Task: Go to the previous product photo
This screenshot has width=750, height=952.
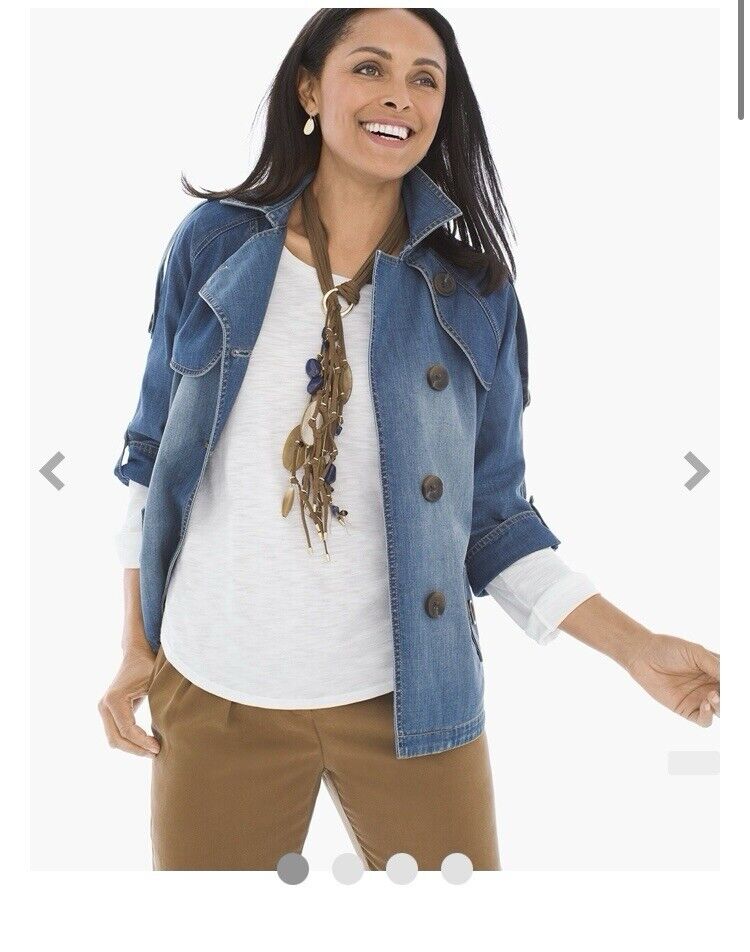Action: click(x=52, y=471)
